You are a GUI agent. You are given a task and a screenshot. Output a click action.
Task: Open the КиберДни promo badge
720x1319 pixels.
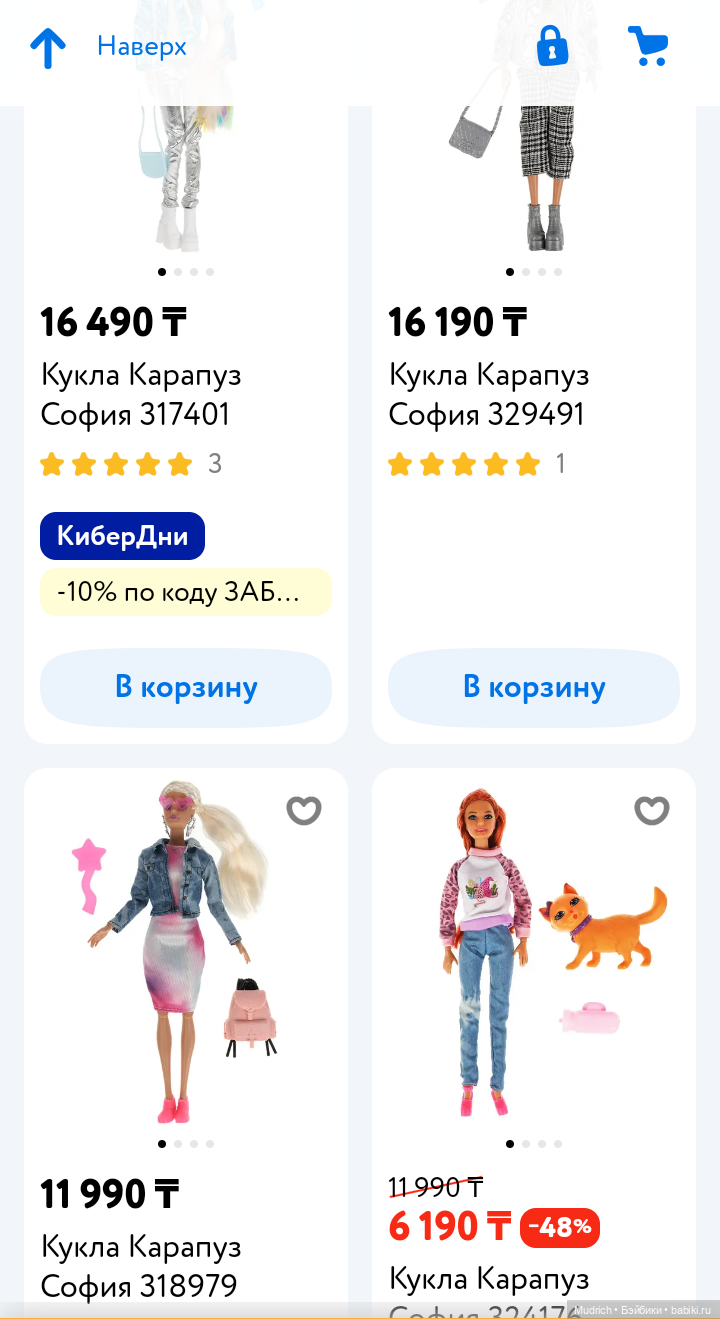pyautogui.click(x=122, y=536)
